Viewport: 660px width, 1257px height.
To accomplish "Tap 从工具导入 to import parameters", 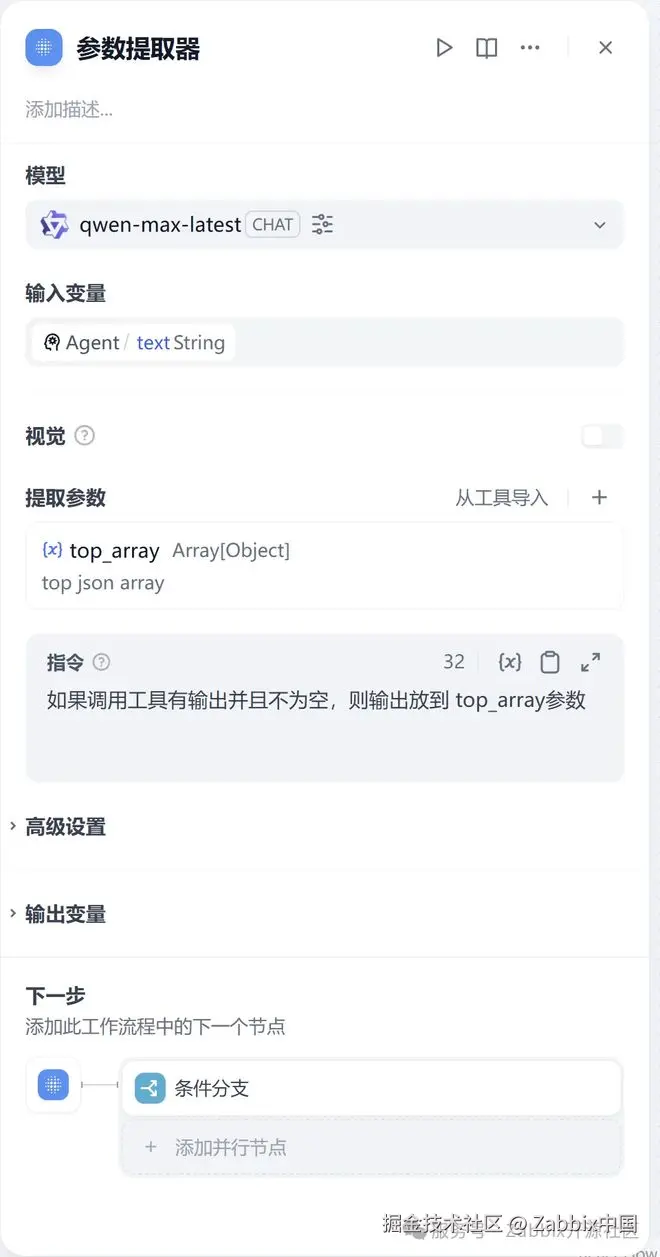I will (502, 498).
